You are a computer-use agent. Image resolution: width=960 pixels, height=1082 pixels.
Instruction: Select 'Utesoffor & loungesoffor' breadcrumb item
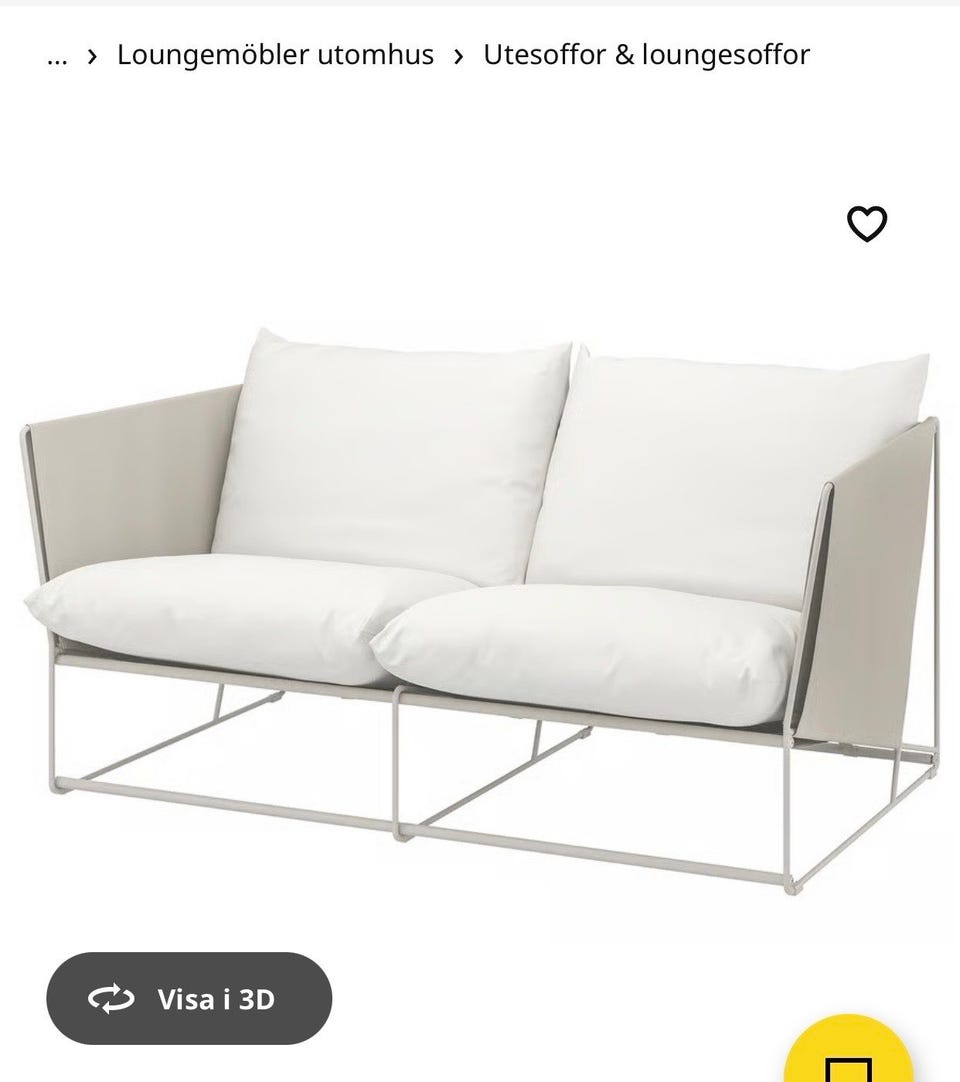tap(647, 55)
